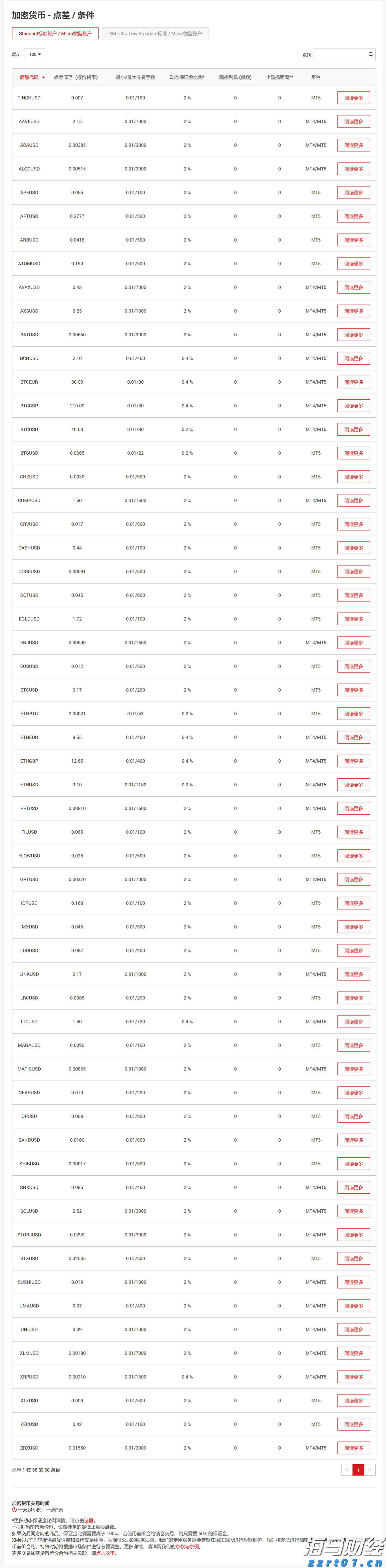
Task: Tap 阅读更多 for 1INCHUSD
Action: click(x=353, y=98)
